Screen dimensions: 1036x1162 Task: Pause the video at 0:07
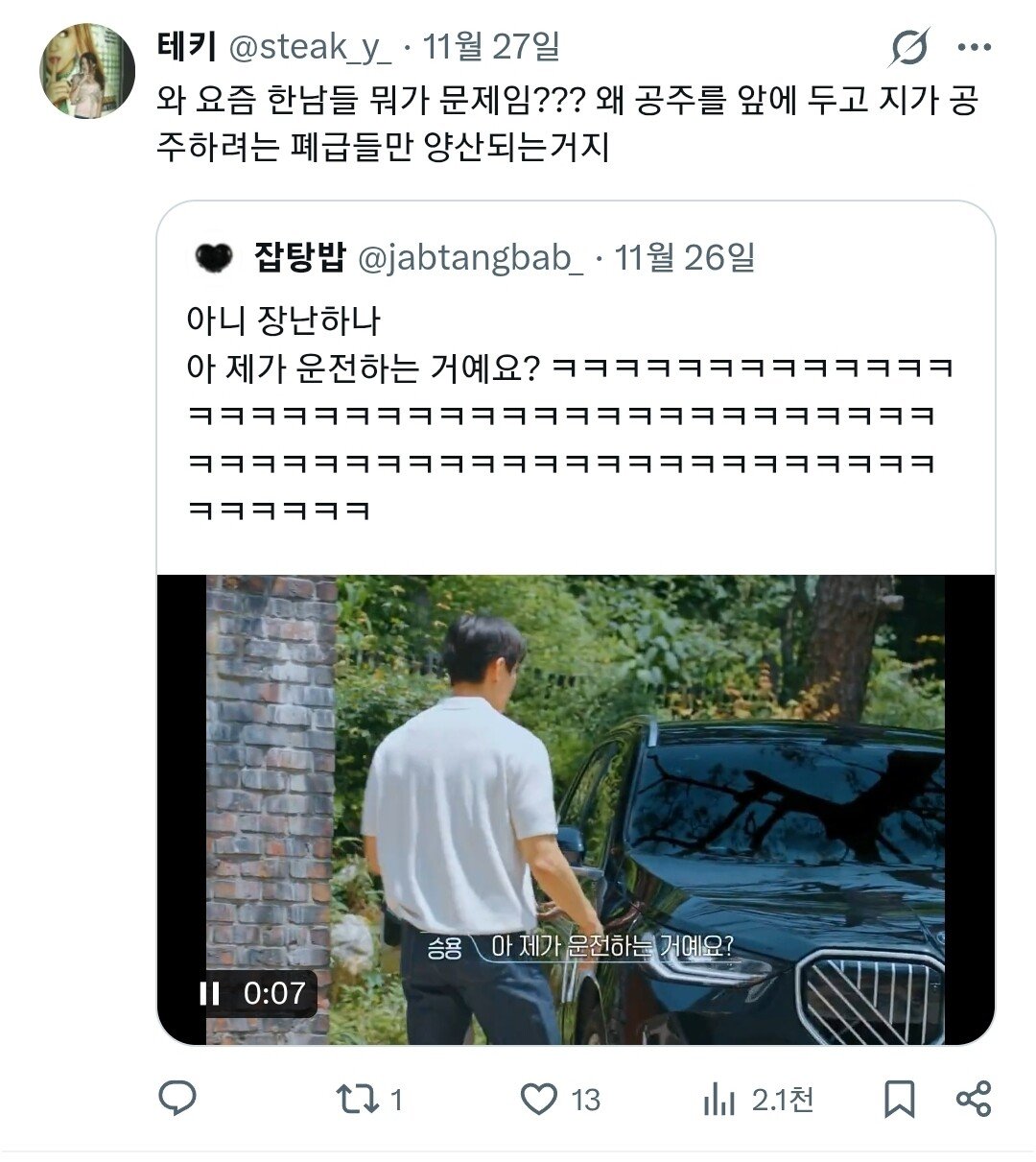click(x=210, y=993)
